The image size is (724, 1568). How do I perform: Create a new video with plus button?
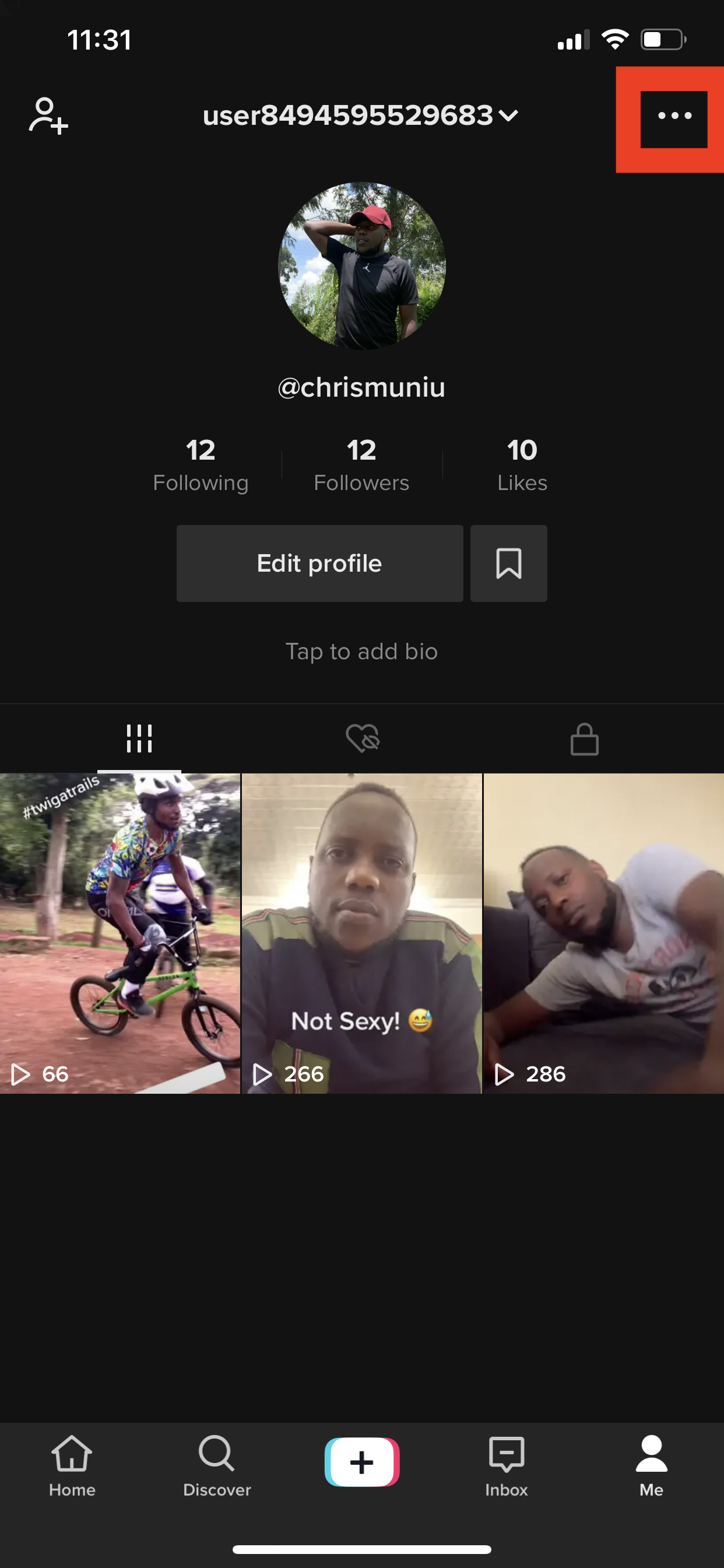(x=362, y=1462)
